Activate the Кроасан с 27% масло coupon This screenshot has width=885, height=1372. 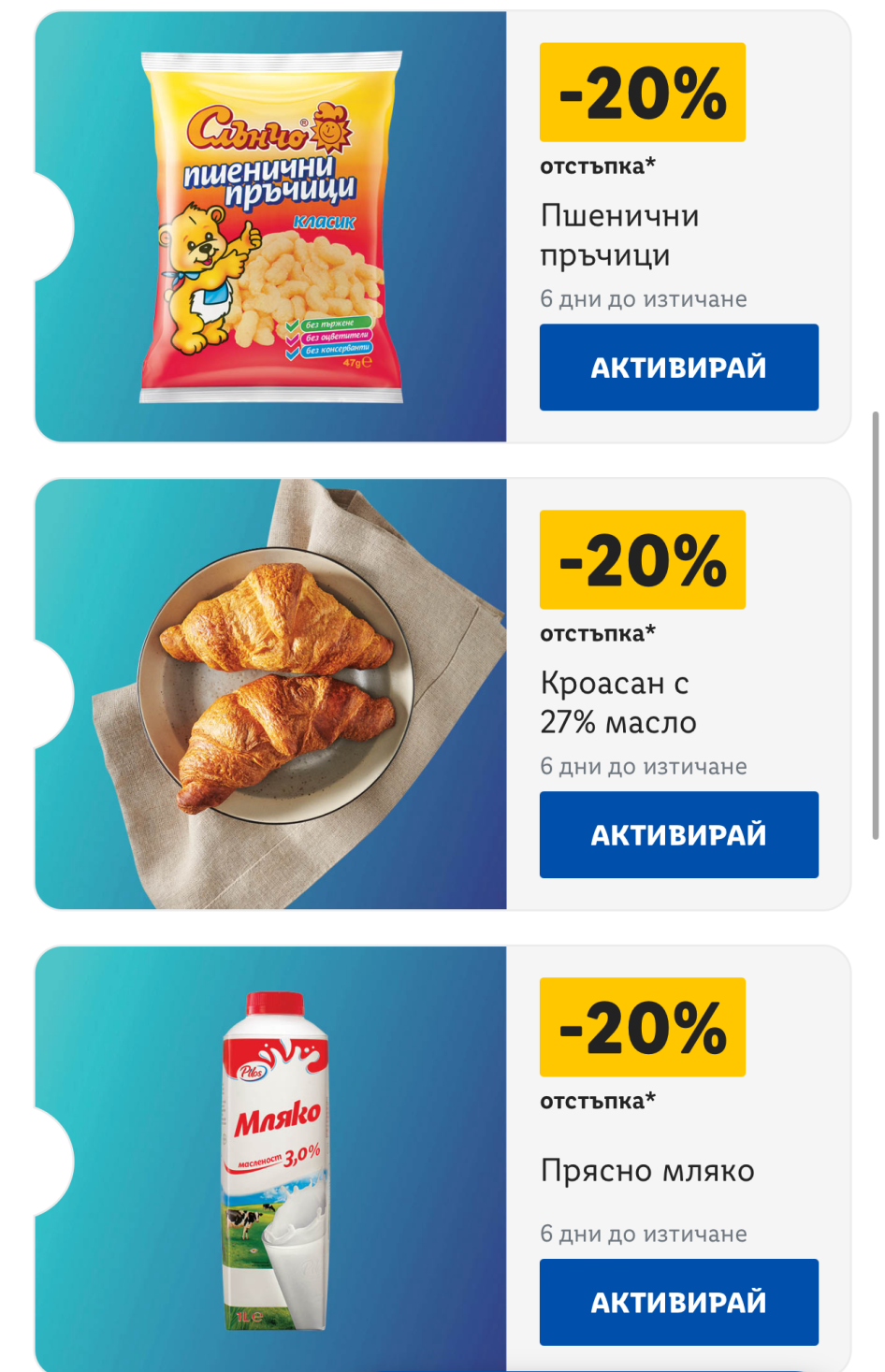pos(678,834)
